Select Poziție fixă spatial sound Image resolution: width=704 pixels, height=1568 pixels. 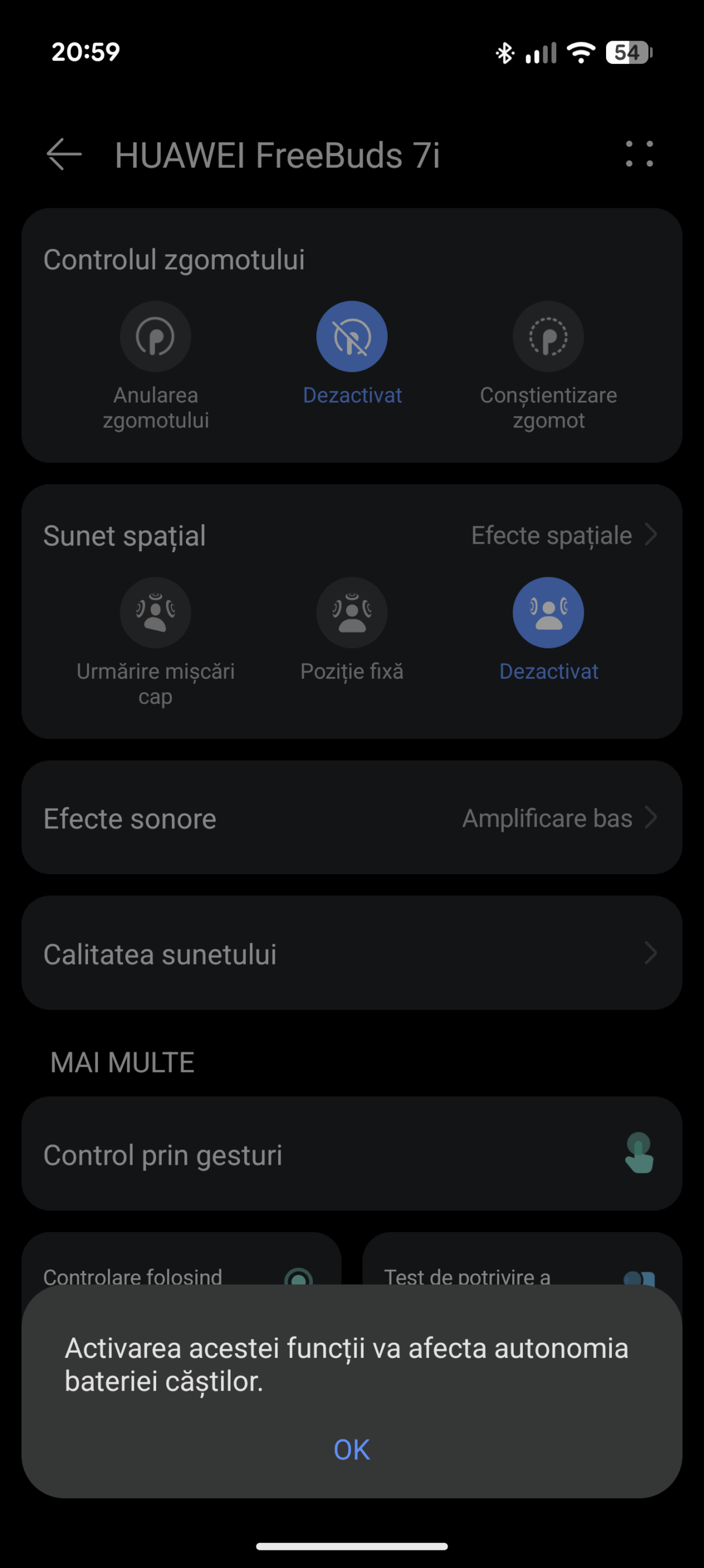click(x=351, y=612)
